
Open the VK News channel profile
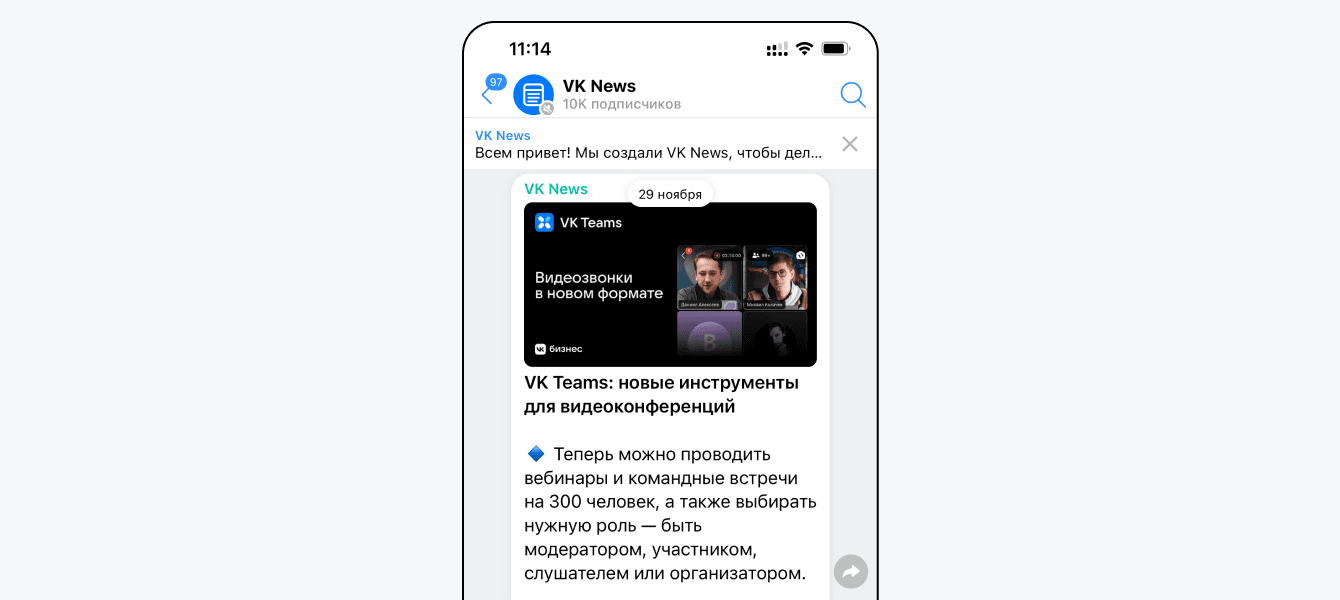[598, 94]
